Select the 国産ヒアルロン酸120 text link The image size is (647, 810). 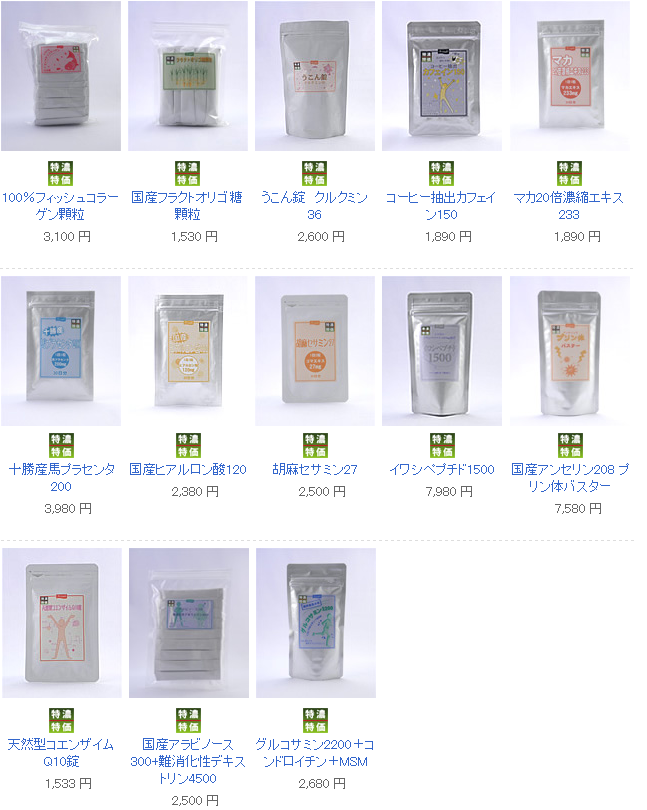click(x=188, y=469)
